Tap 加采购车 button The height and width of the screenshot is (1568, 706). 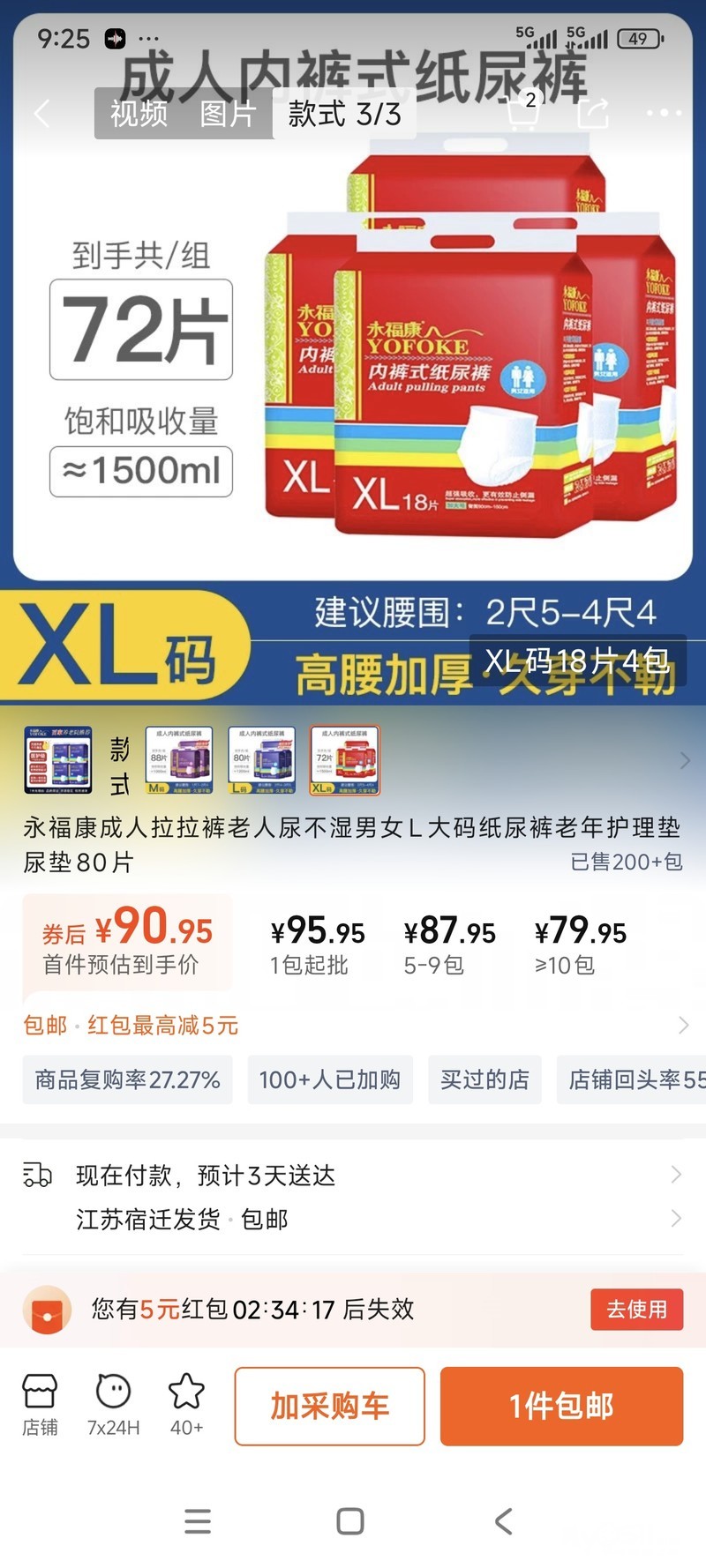tap(329, 1406)
